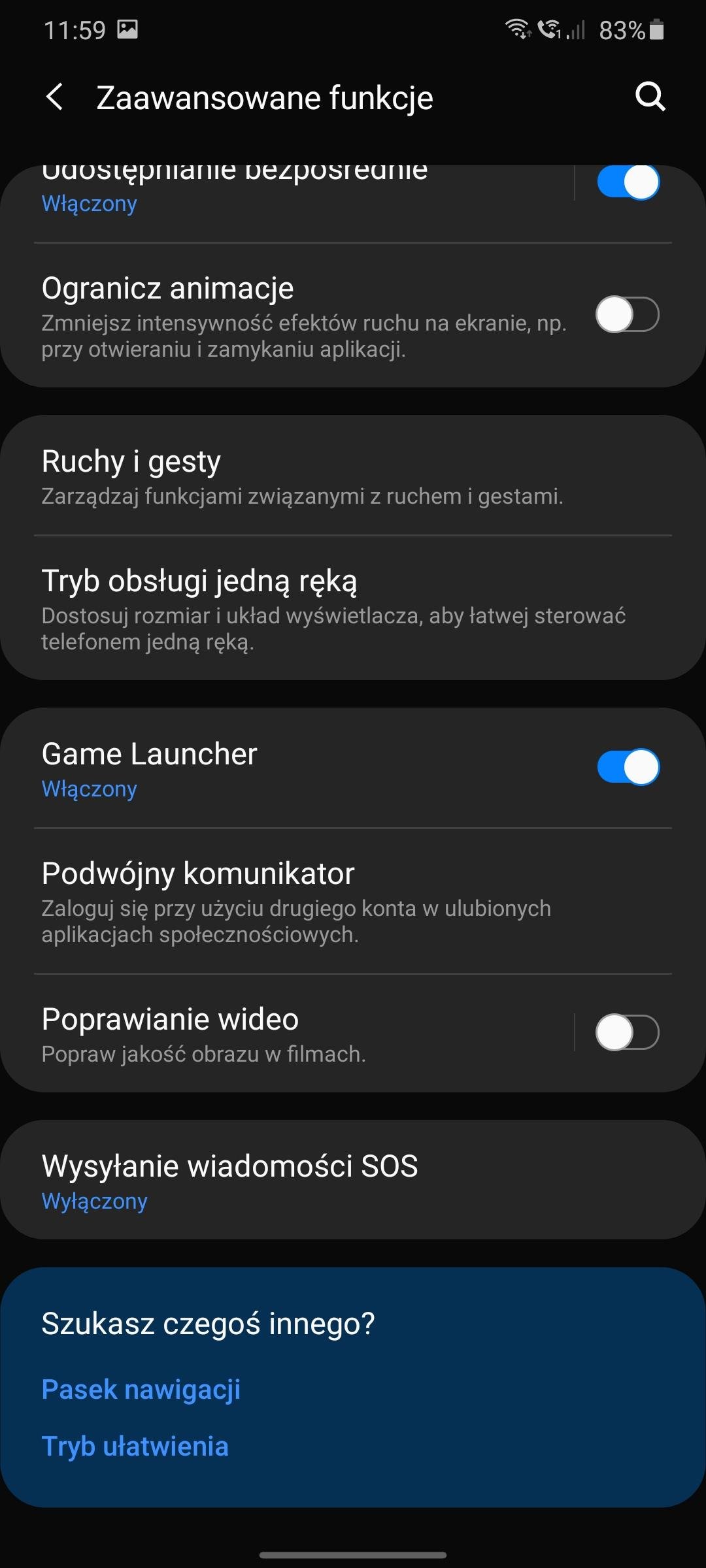
Task: Open Wysyłanie wiadomości SOS
Action: point(353,1180)
